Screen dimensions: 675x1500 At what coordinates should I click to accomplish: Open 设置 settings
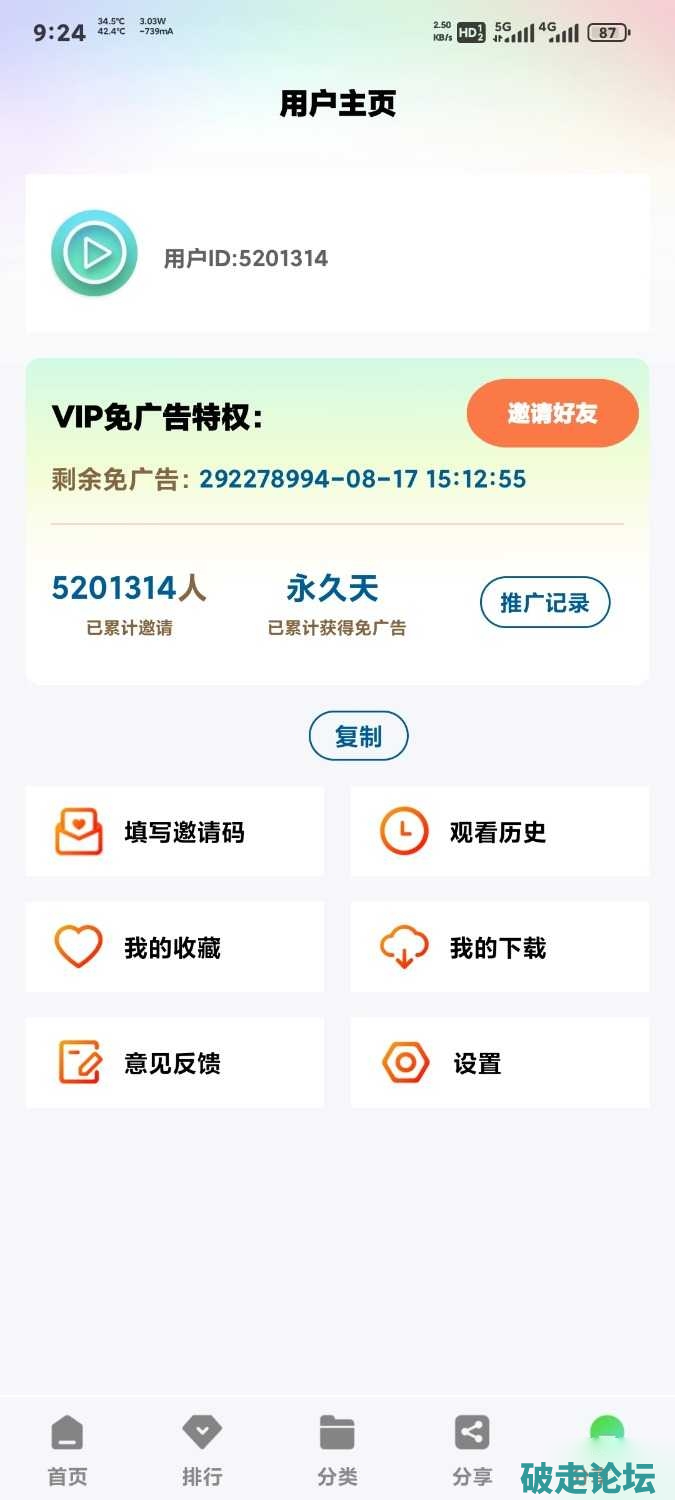[499, 1063]
